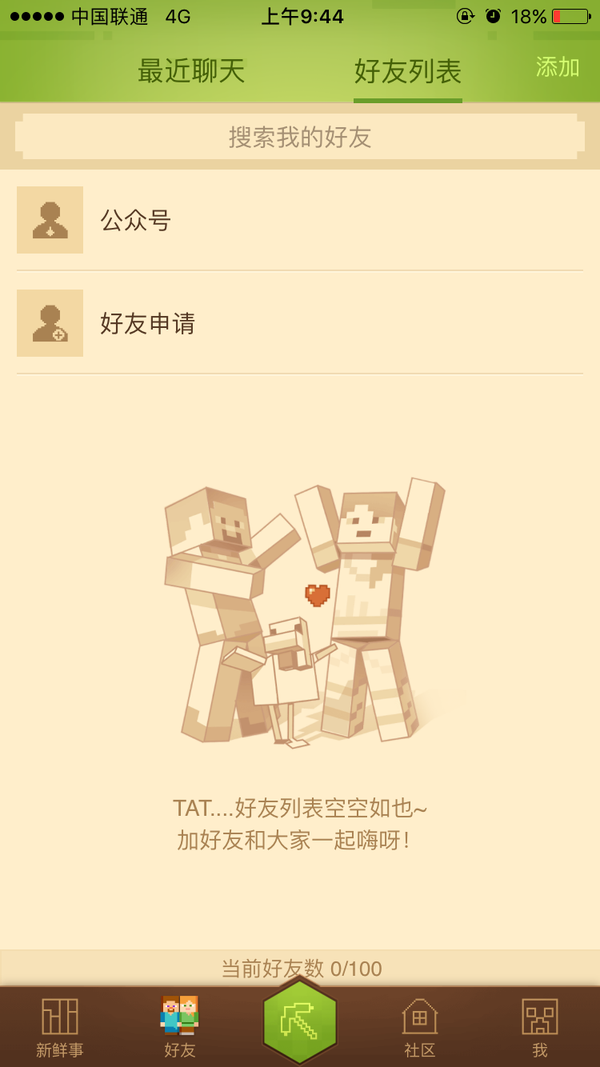Switch to the 最近聊天 tab

tap(191, 71)
